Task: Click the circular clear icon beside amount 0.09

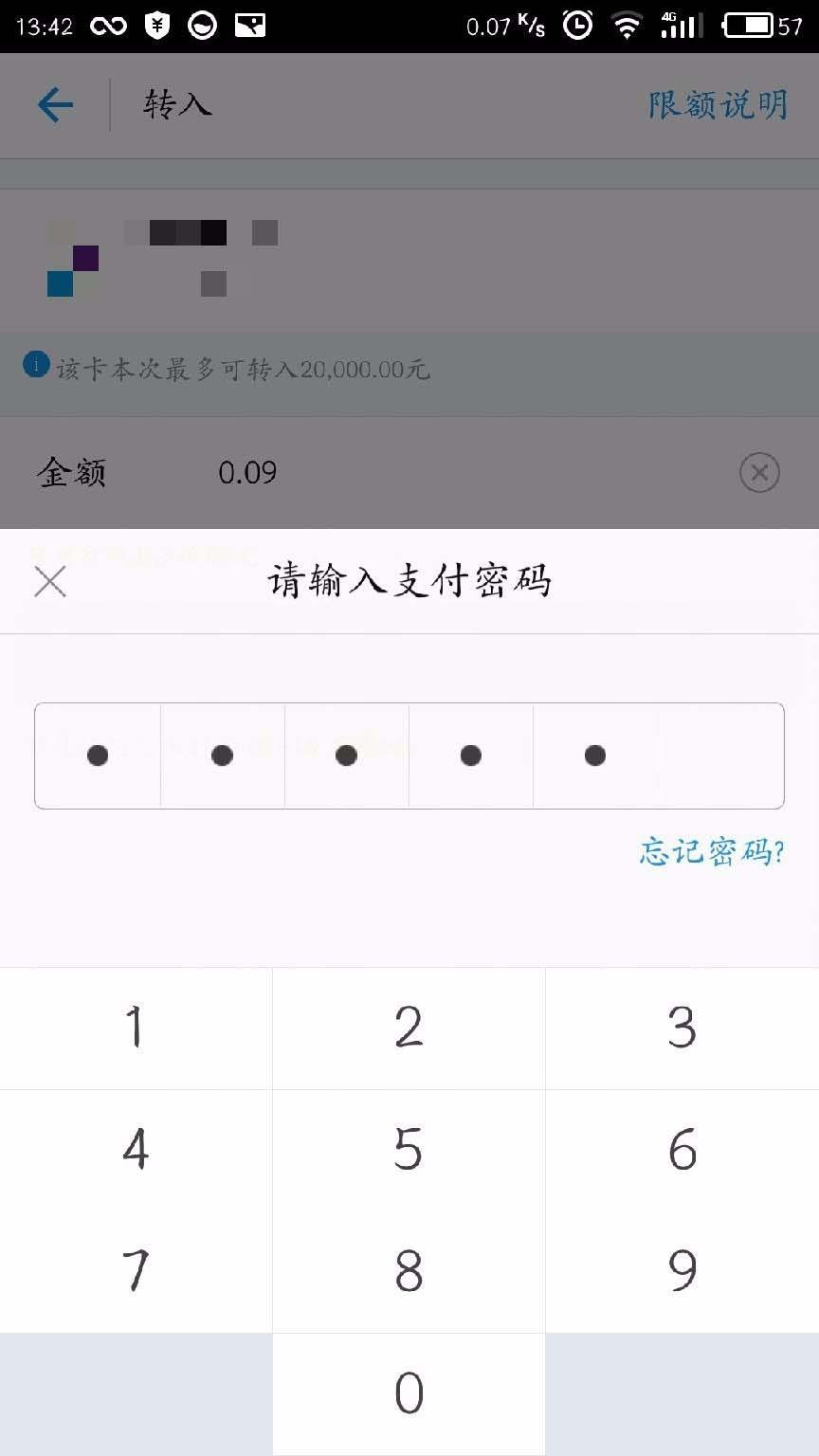Action: click(x=759, y=472)
